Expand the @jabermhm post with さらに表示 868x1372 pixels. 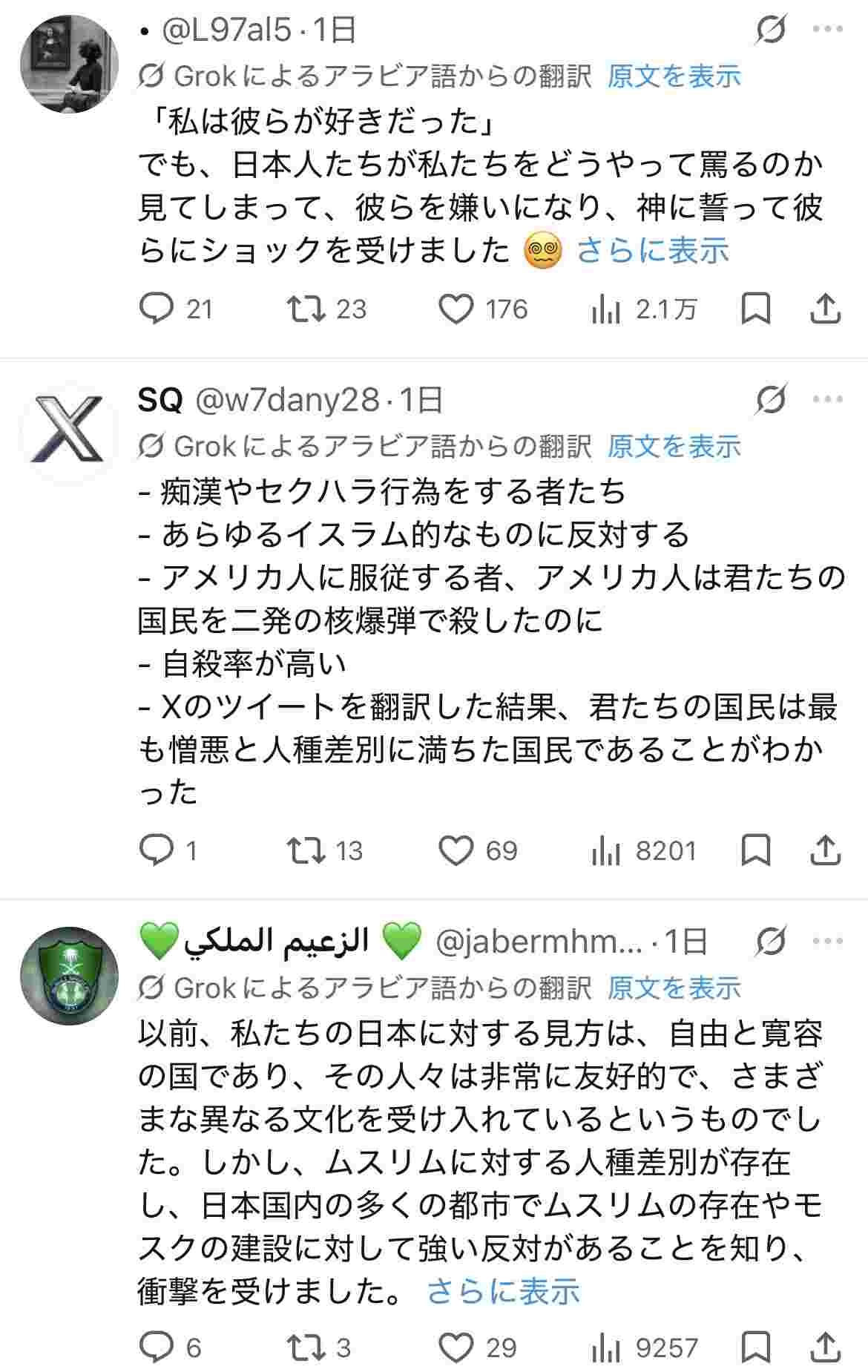point(502,1292)
